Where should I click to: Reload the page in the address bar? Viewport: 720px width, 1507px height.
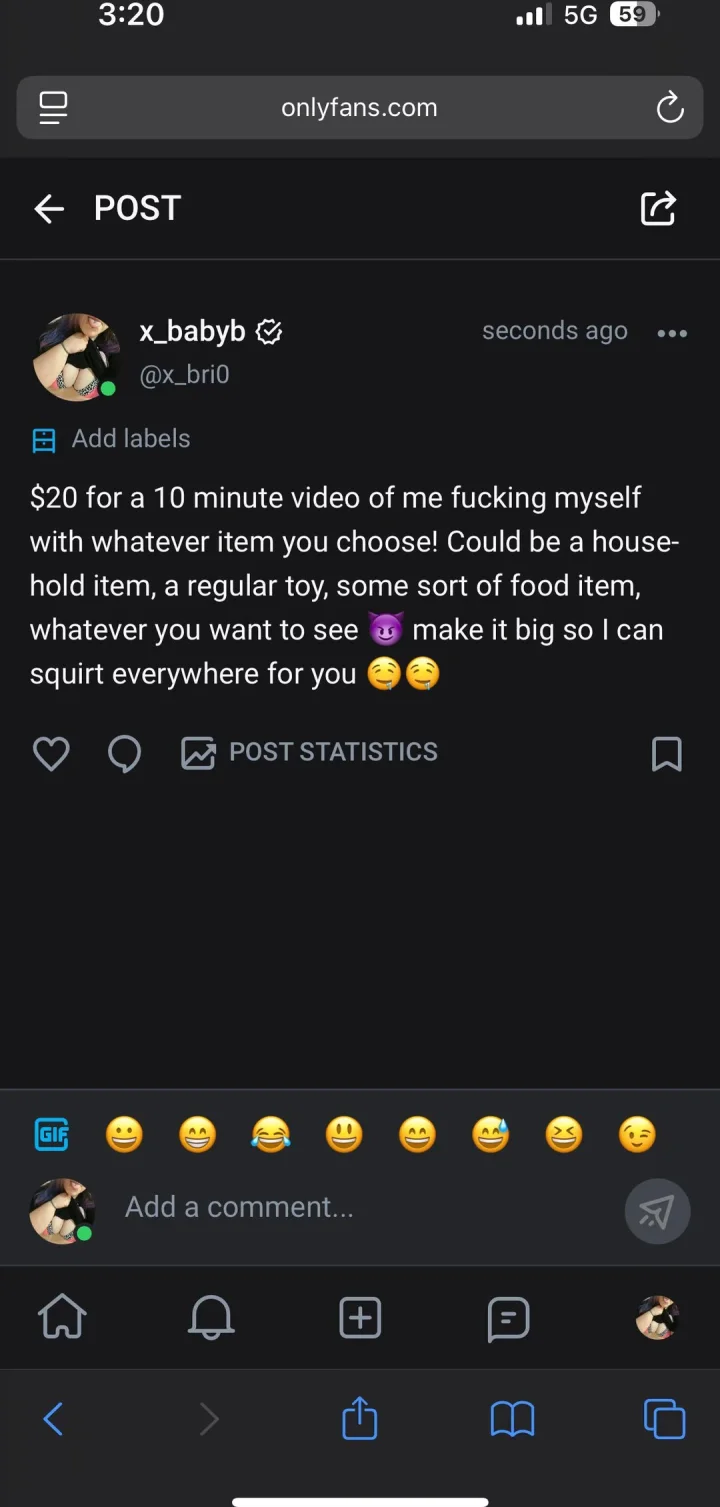tap(670, 108)
